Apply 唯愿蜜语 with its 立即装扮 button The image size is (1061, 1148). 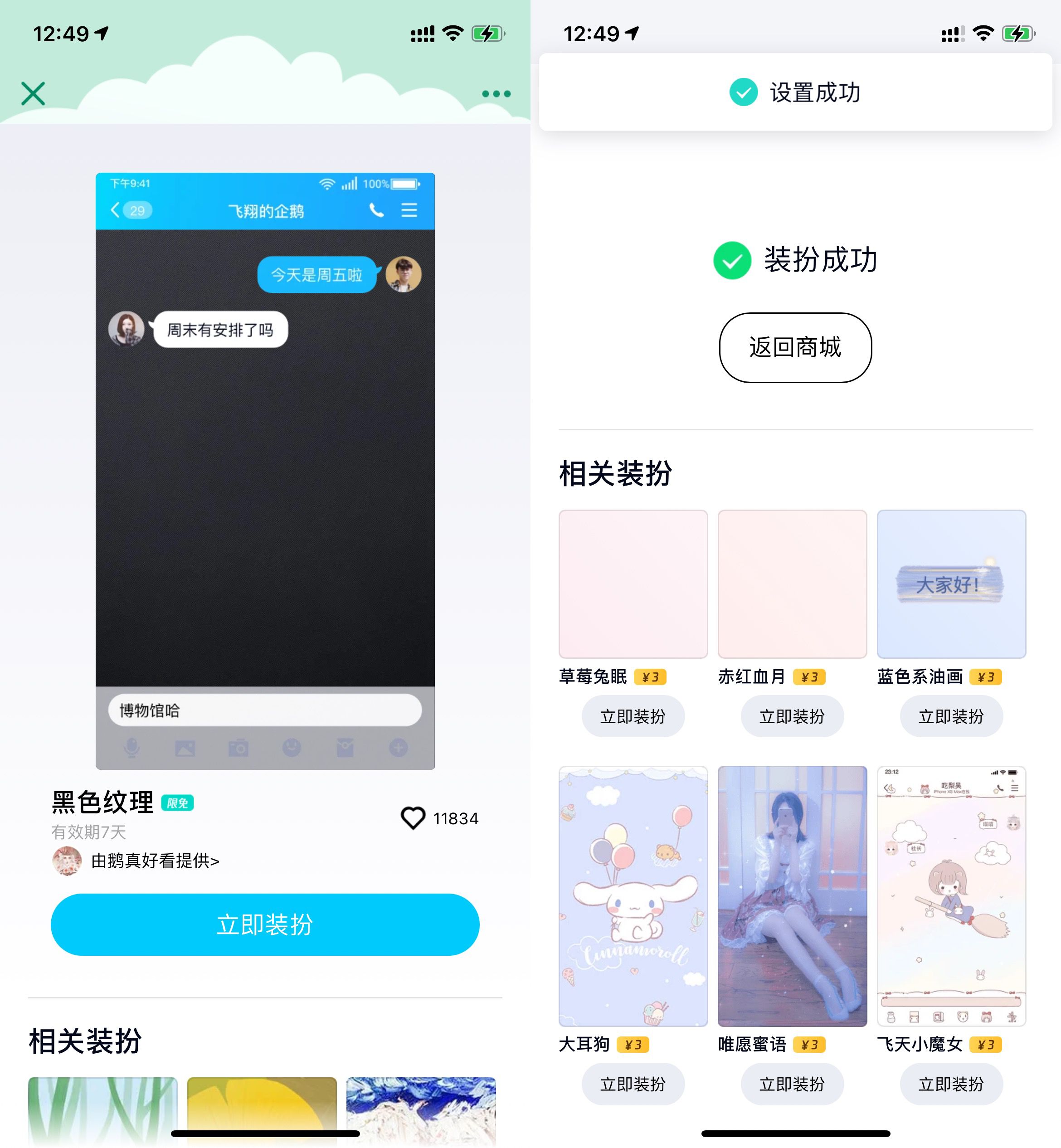pyautogui.click(x=792, y=1084)
